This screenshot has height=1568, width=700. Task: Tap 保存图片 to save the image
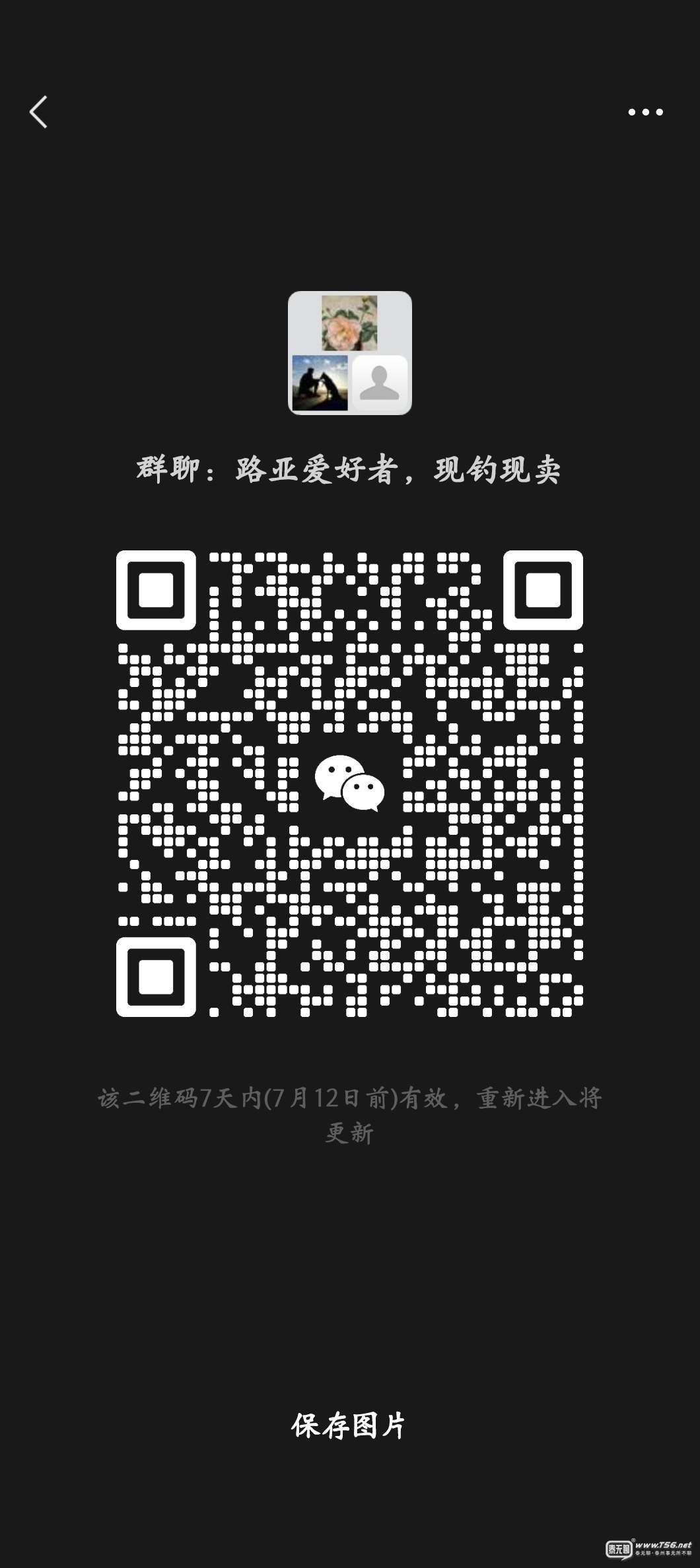tap(349, 1426)
